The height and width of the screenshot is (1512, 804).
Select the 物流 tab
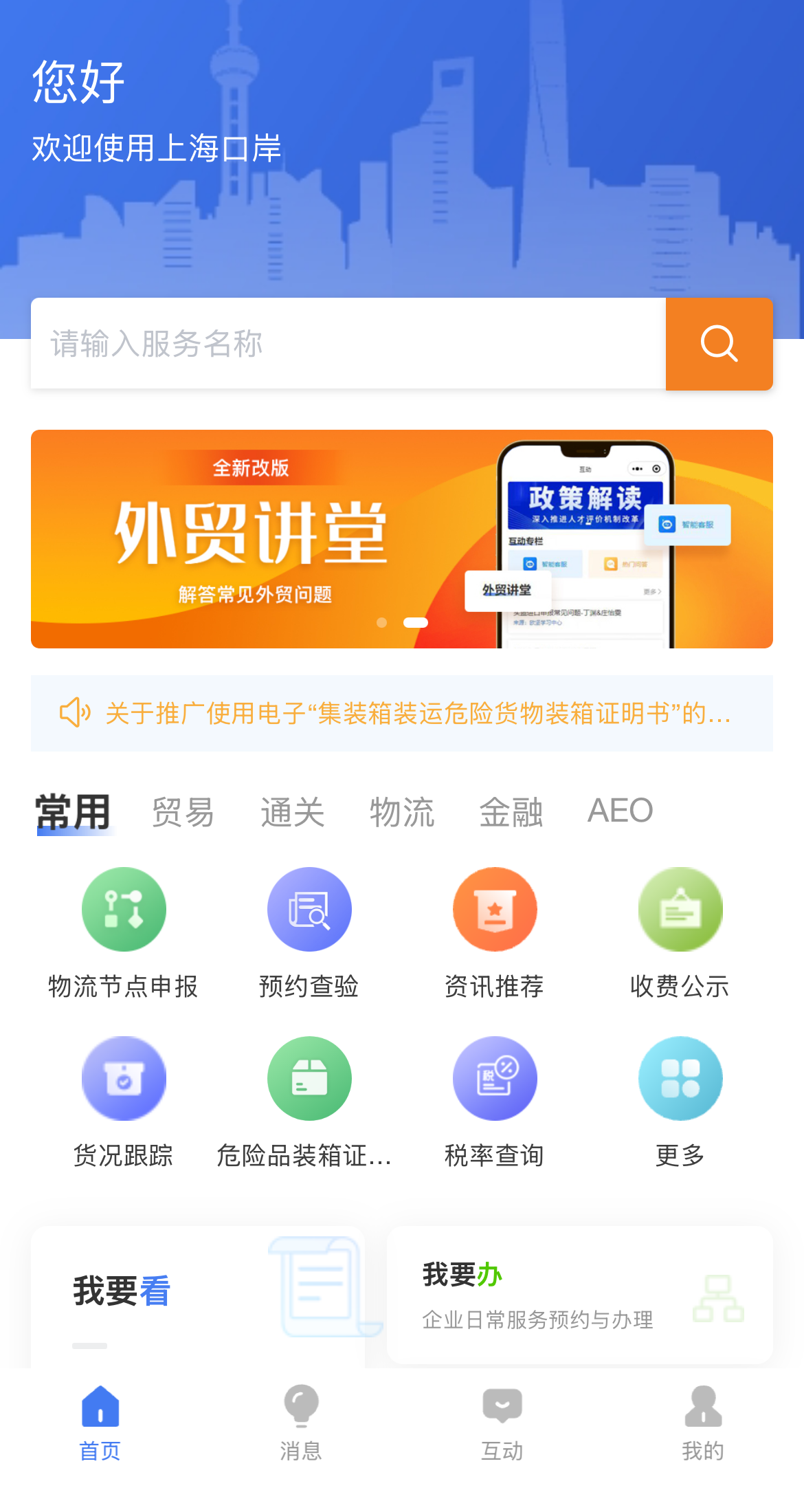pos(401,812)
